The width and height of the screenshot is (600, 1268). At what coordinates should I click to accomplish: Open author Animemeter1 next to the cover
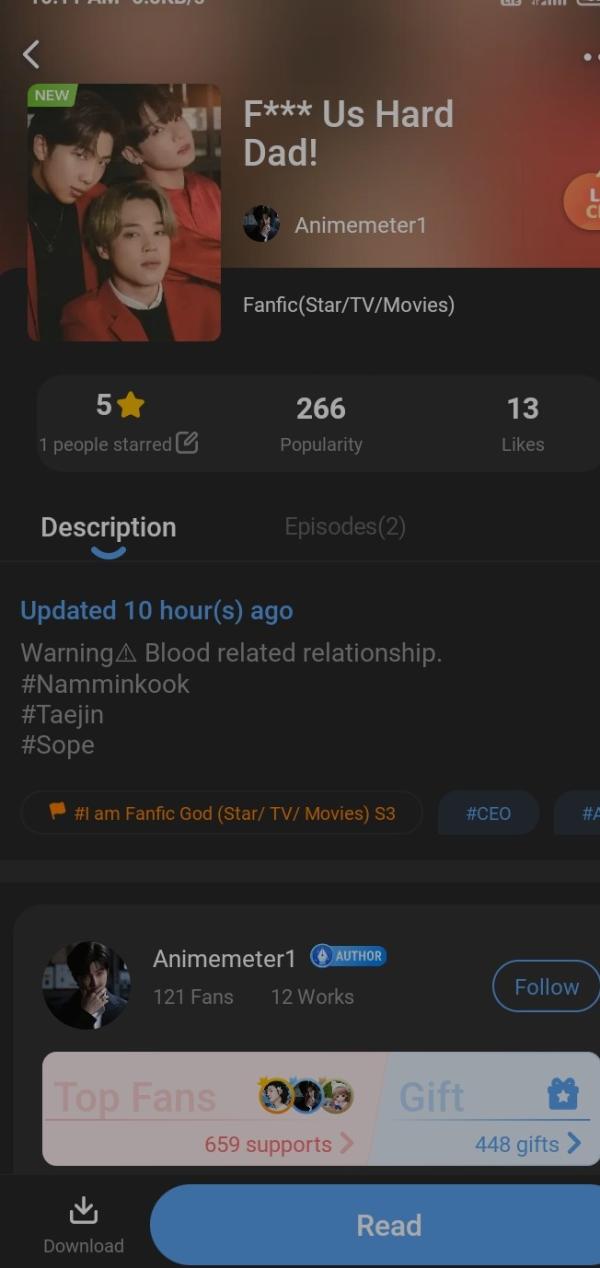tap(336, 225)
